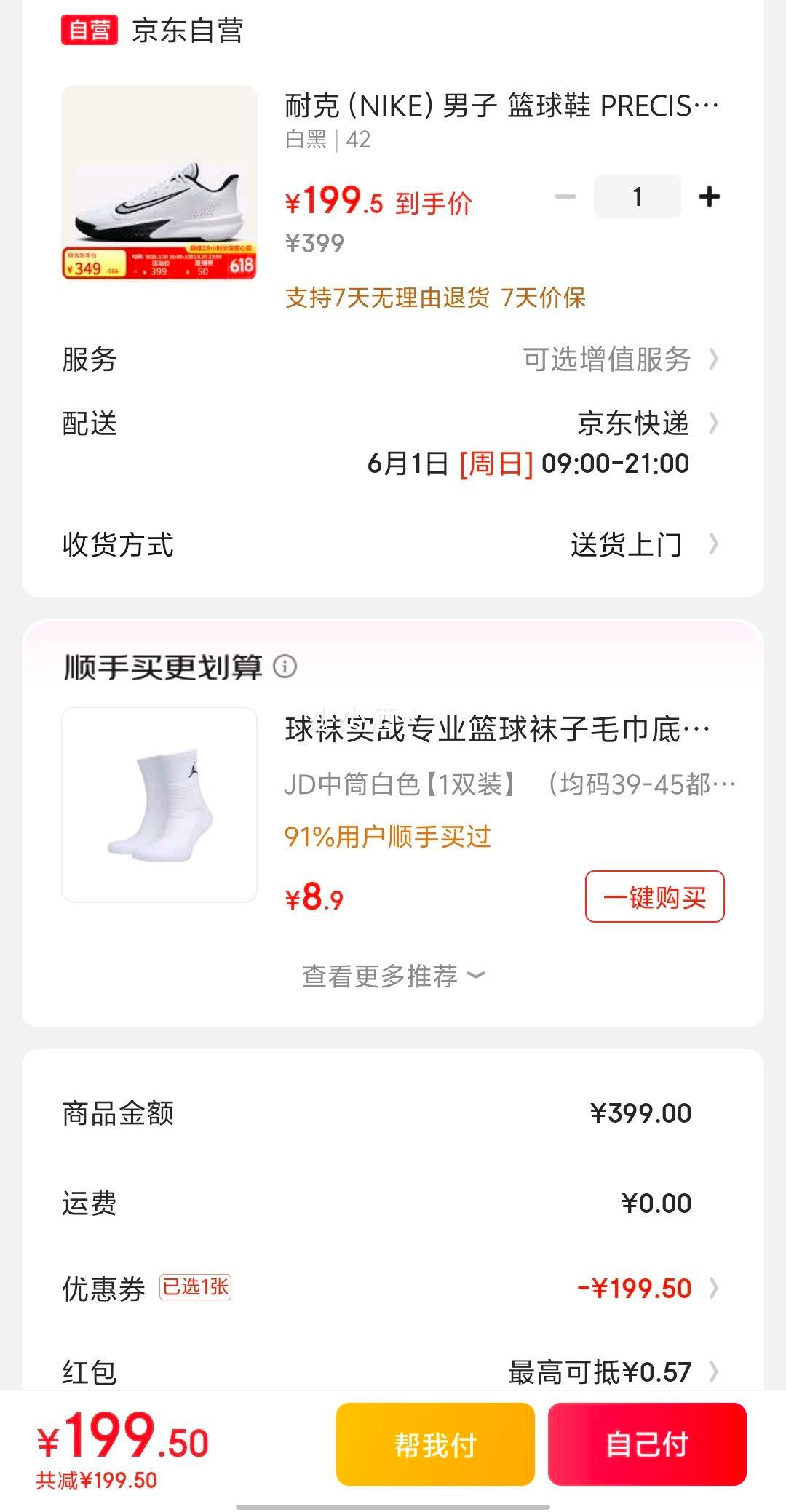
Task: Tap the 帮我付 button
Action: (435, 1444)
